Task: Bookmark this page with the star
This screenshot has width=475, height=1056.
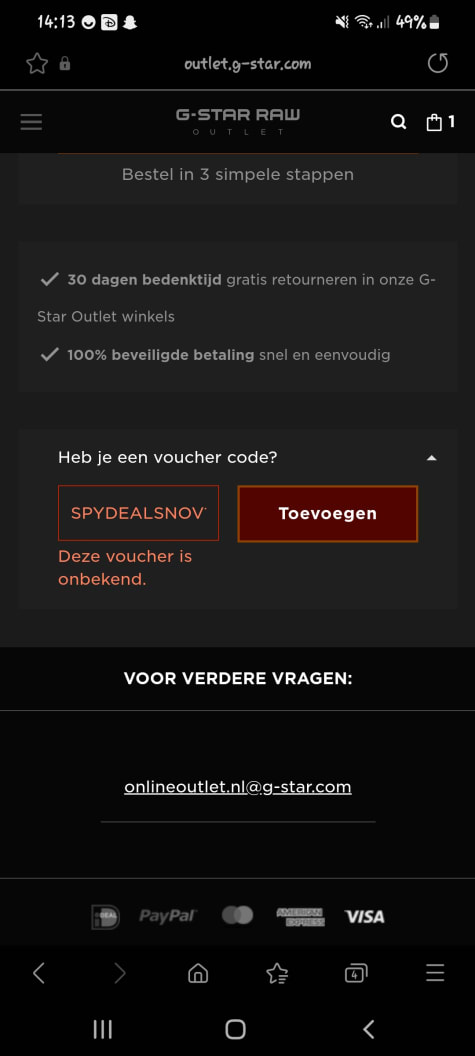Action: pyautogui.click(x=37, y=63)
